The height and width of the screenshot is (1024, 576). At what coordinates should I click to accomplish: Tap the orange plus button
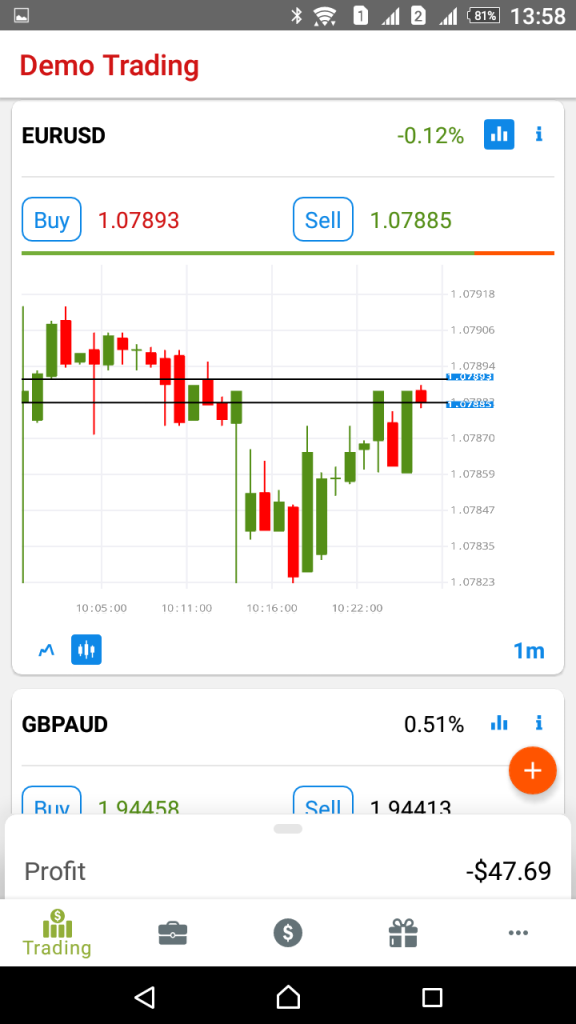(532, 771)
